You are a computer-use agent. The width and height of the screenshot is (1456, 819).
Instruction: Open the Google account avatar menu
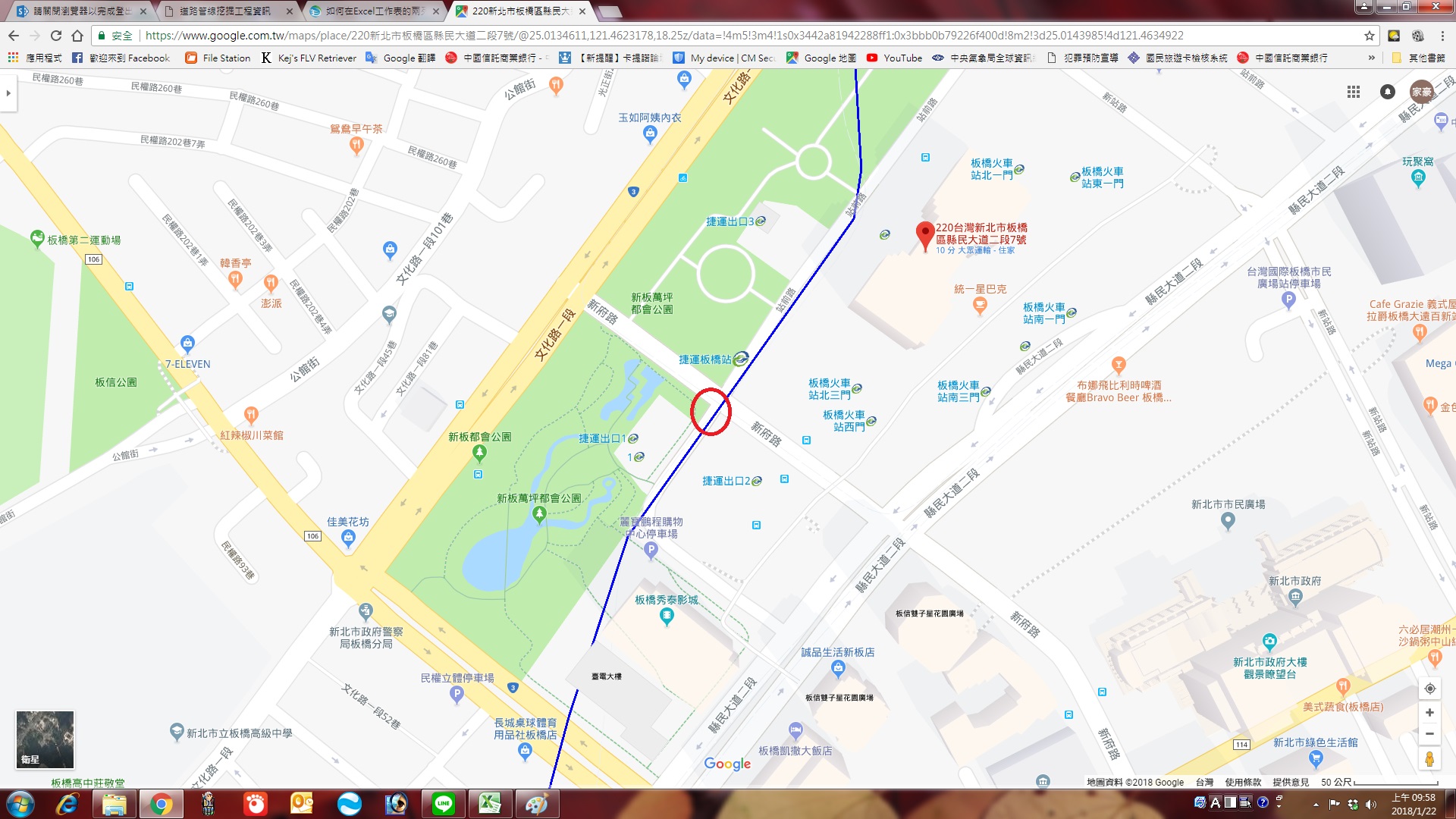(x=1421, y=92)
